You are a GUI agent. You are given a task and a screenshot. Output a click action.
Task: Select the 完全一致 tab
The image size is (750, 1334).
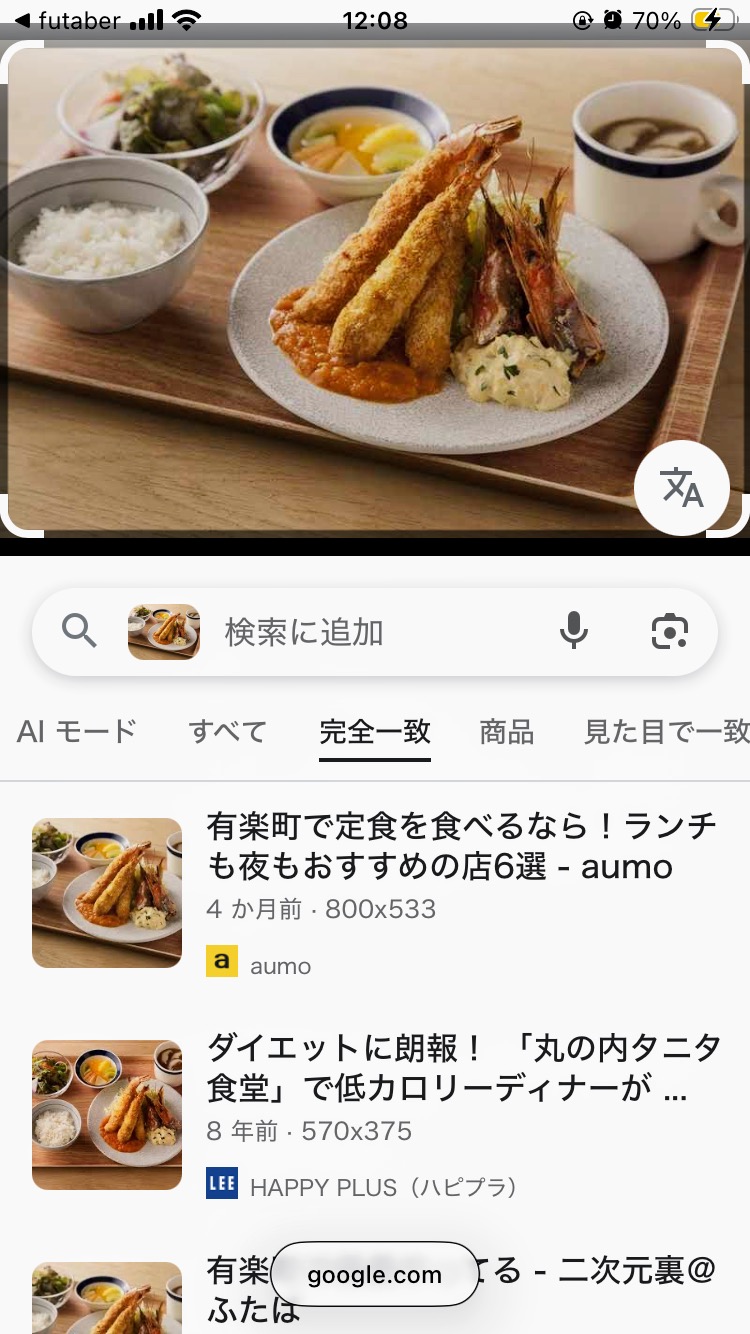pyautogui.click(x=375, y=731)
